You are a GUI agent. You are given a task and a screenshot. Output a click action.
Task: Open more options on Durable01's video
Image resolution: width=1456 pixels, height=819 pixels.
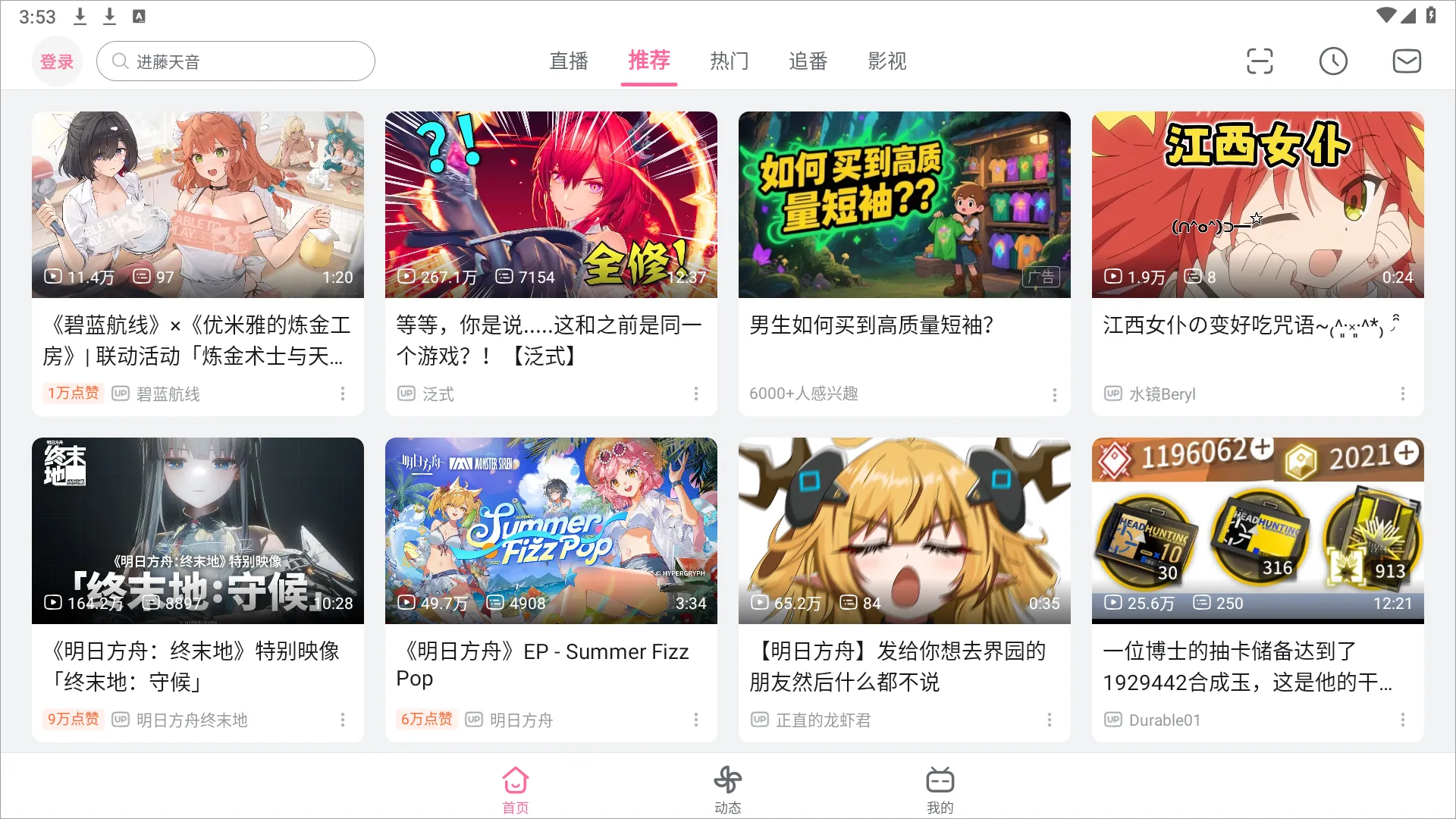click(x=1402, y=720)
